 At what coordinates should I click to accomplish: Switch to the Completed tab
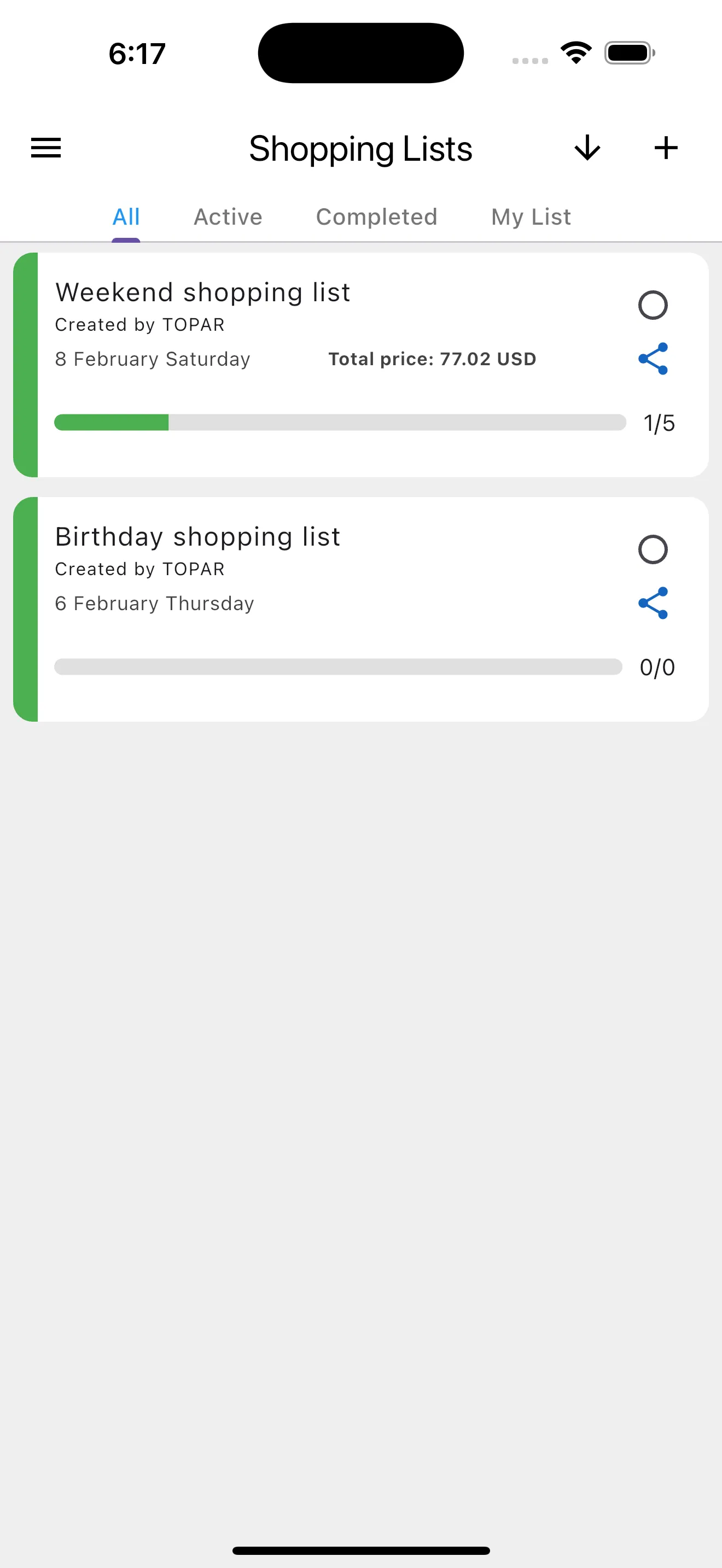[376, 216]
